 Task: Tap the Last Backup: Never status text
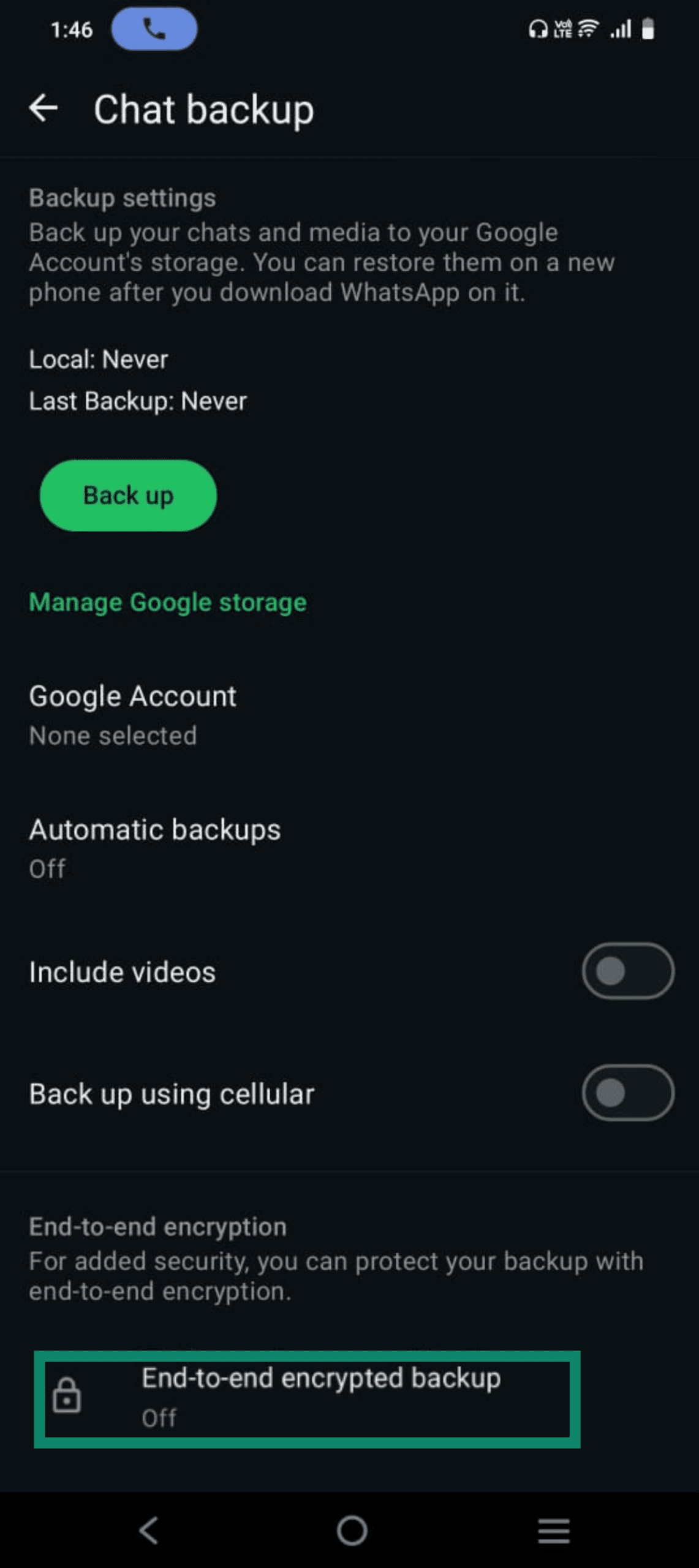coord(137,401)
